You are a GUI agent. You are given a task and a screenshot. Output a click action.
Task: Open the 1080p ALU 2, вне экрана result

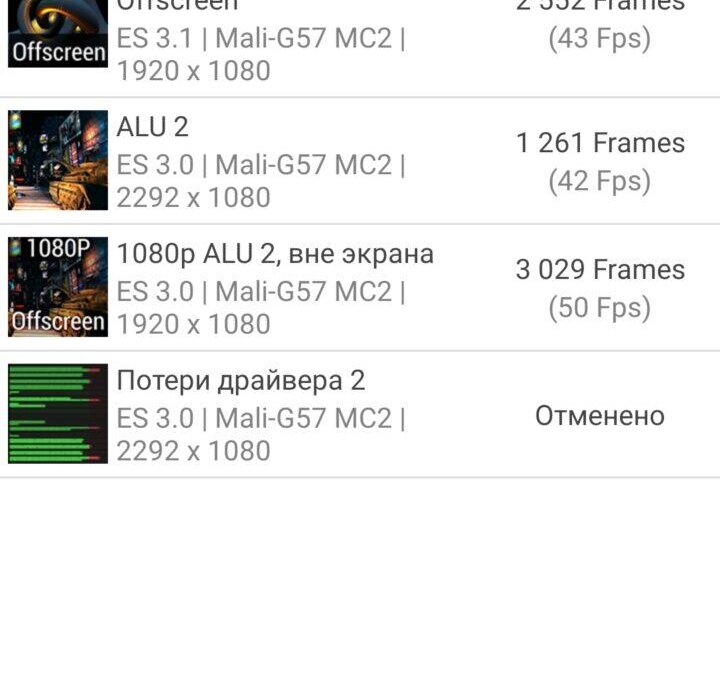(x=360, y=288)
